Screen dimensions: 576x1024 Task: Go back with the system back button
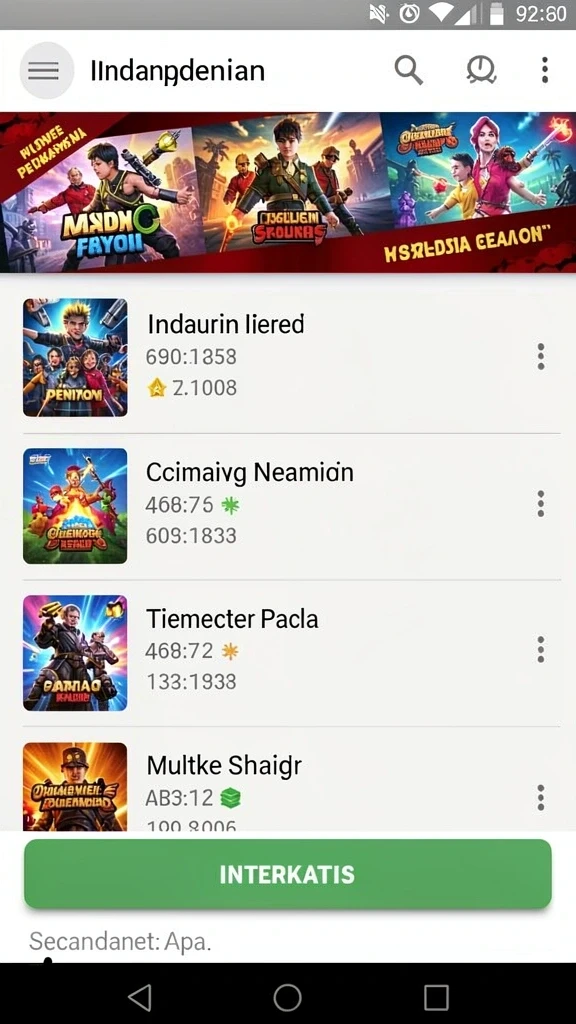(x=139, y=998)
